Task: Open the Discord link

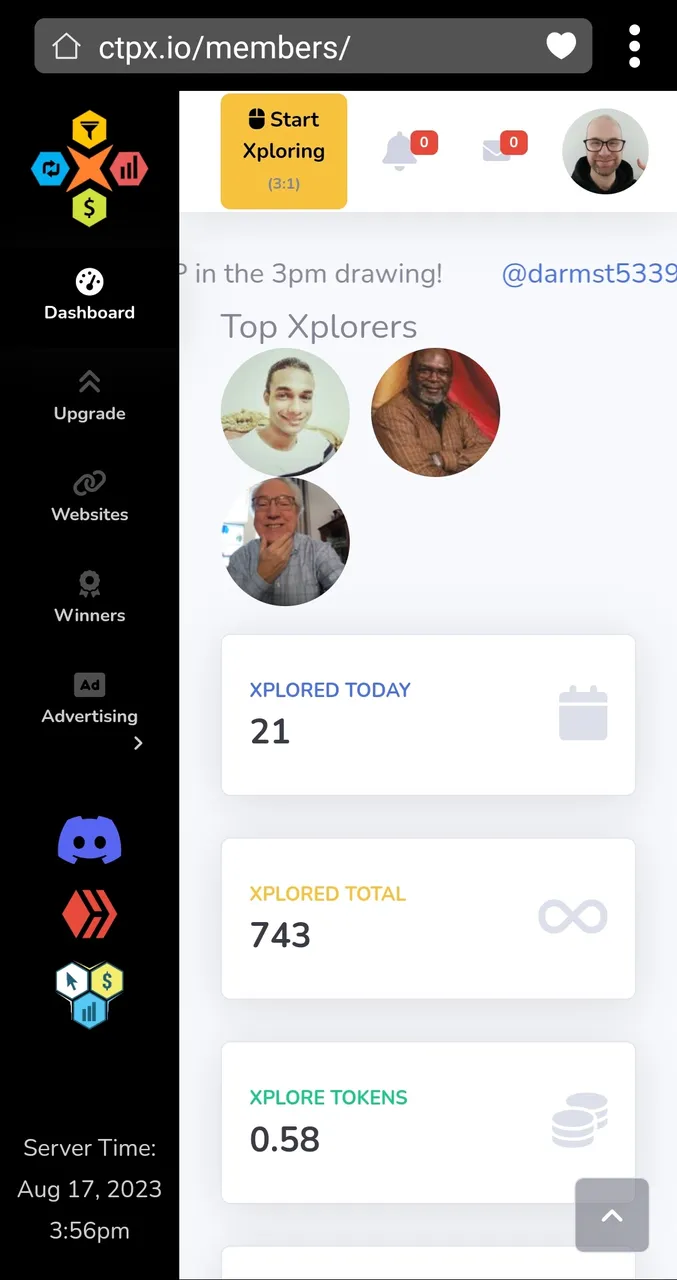Action: point(89,840)
